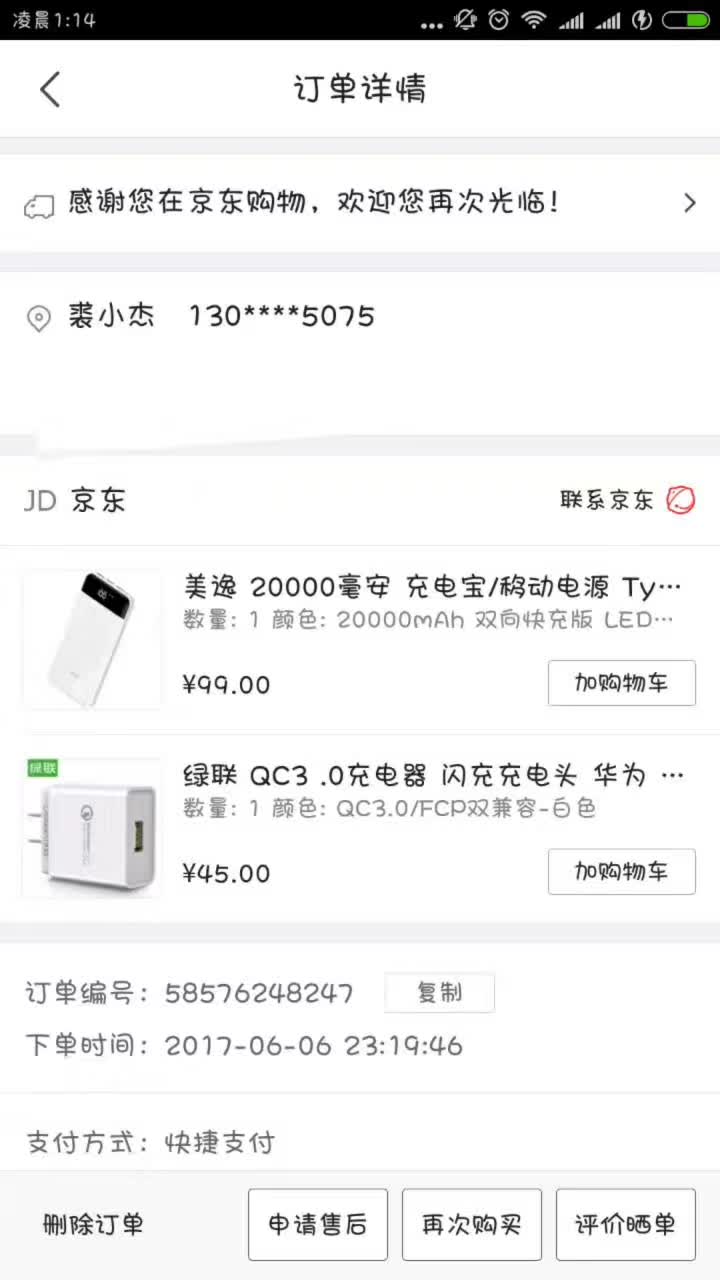720x1280 pixels.
Task: Tap 删除订单 to delete this order
Action: coord(93,1224)
